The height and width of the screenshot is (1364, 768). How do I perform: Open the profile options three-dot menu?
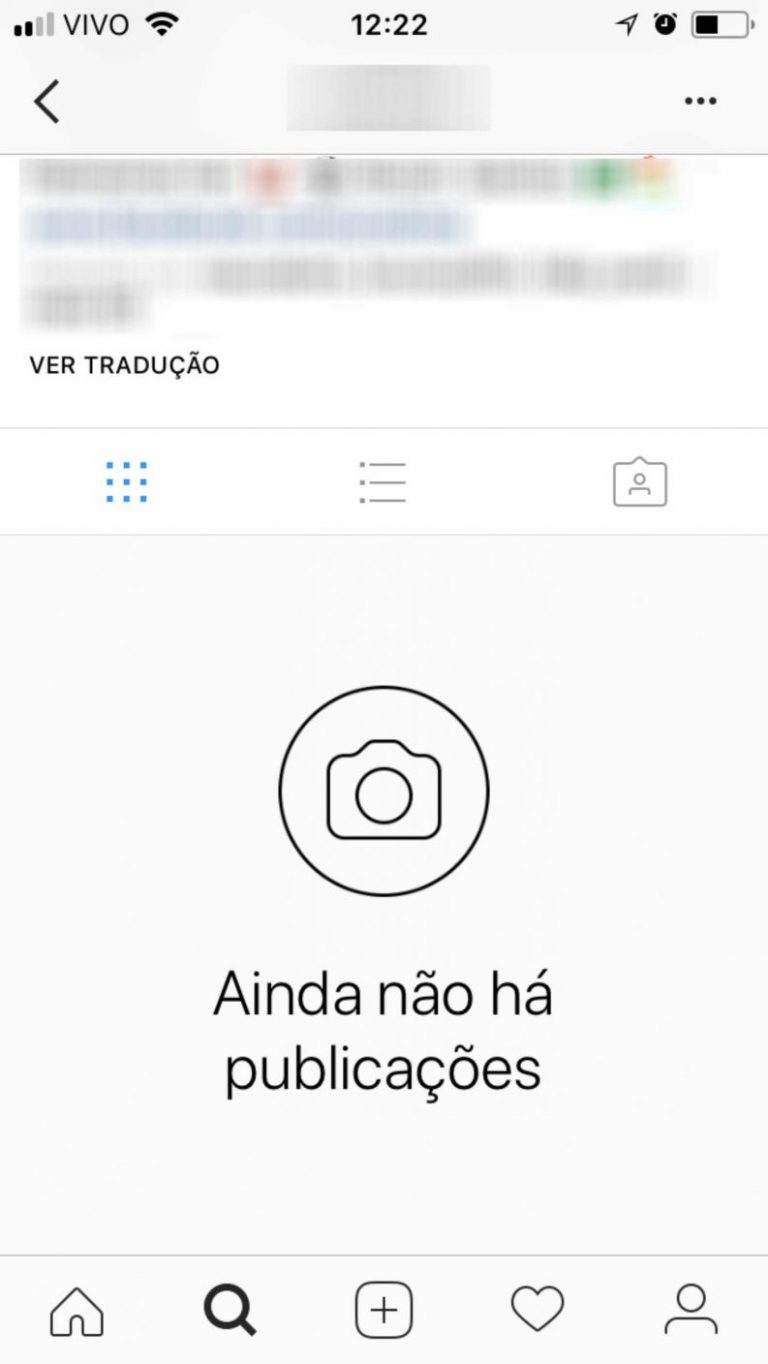click(x=701, y=99)
